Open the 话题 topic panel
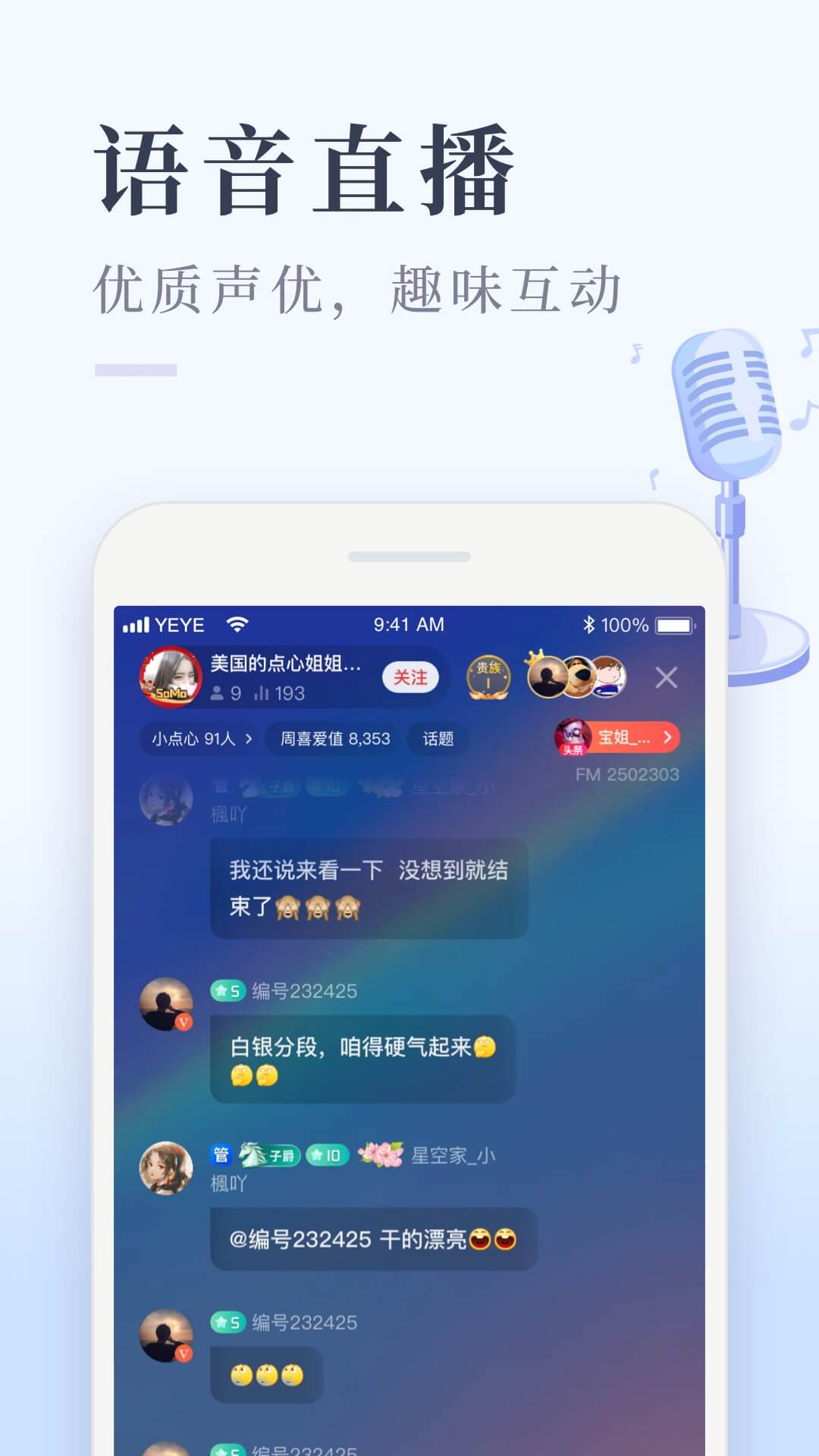This screenshot has height=1456, width=819. pos(438,738)
